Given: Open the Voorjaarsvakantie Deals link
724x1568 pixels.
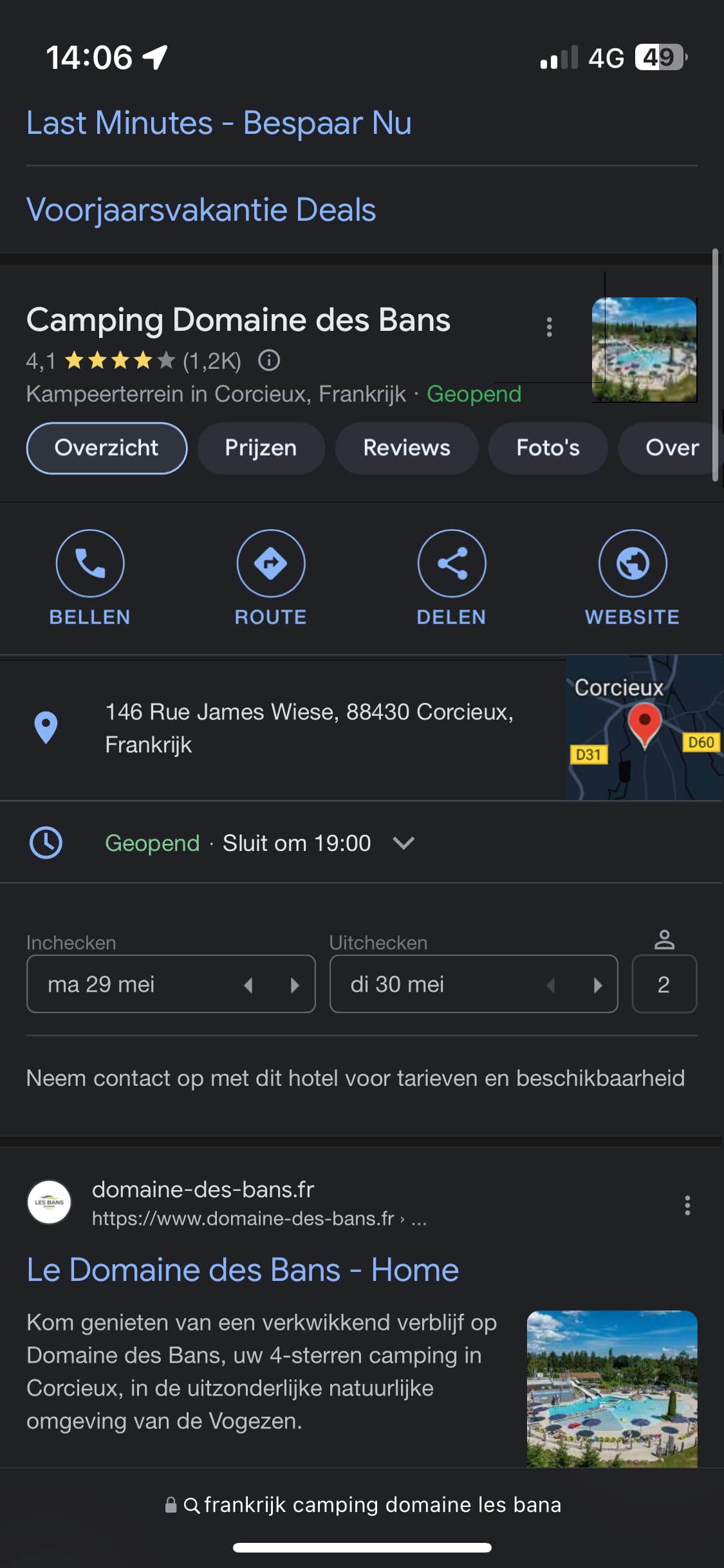Looking at the screenshot, I should 201,210.
